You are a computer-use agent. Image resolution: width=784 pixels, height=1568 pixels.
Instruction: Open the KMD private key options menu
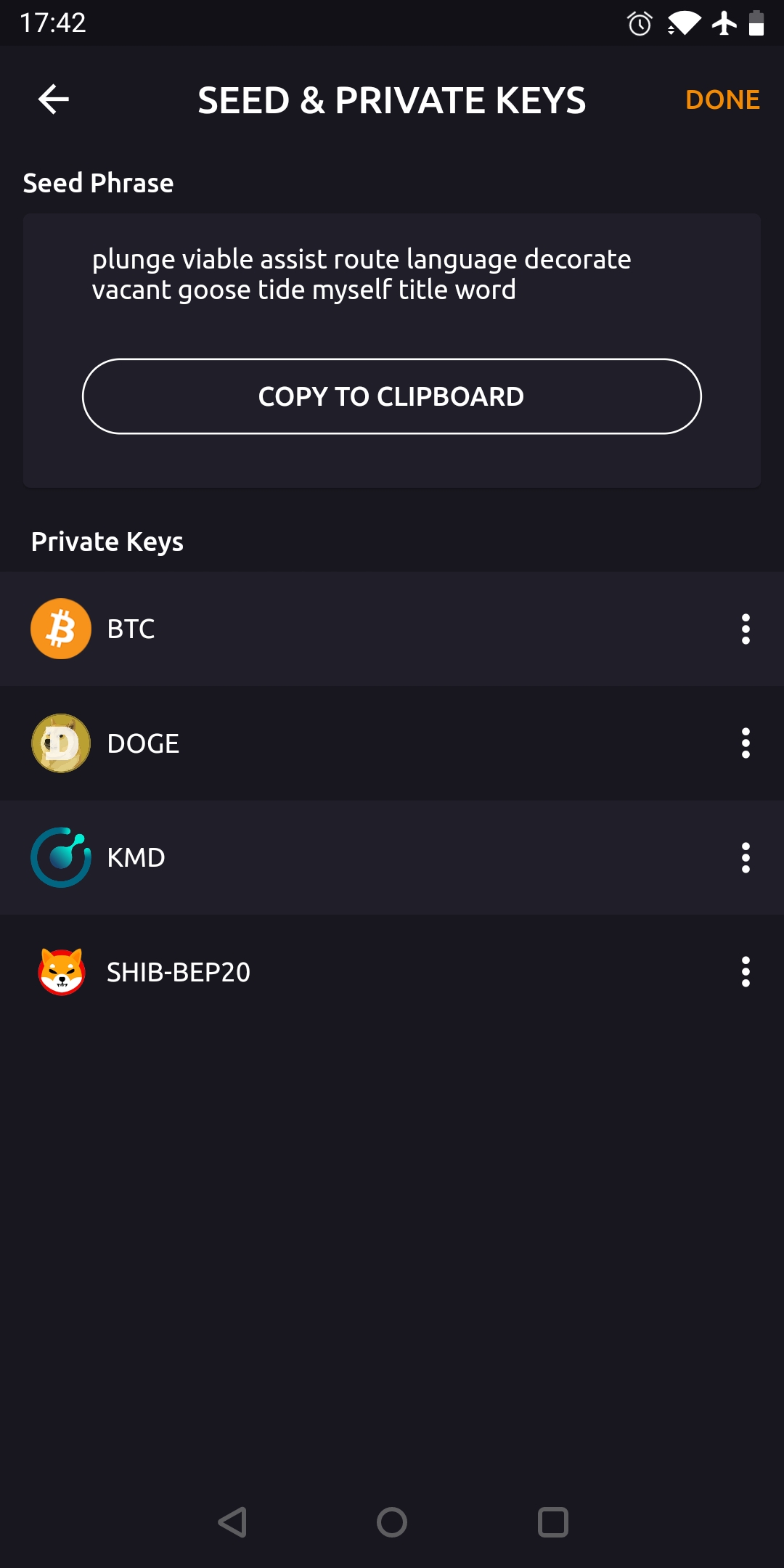pyautogui.click(x=746, y=857)
